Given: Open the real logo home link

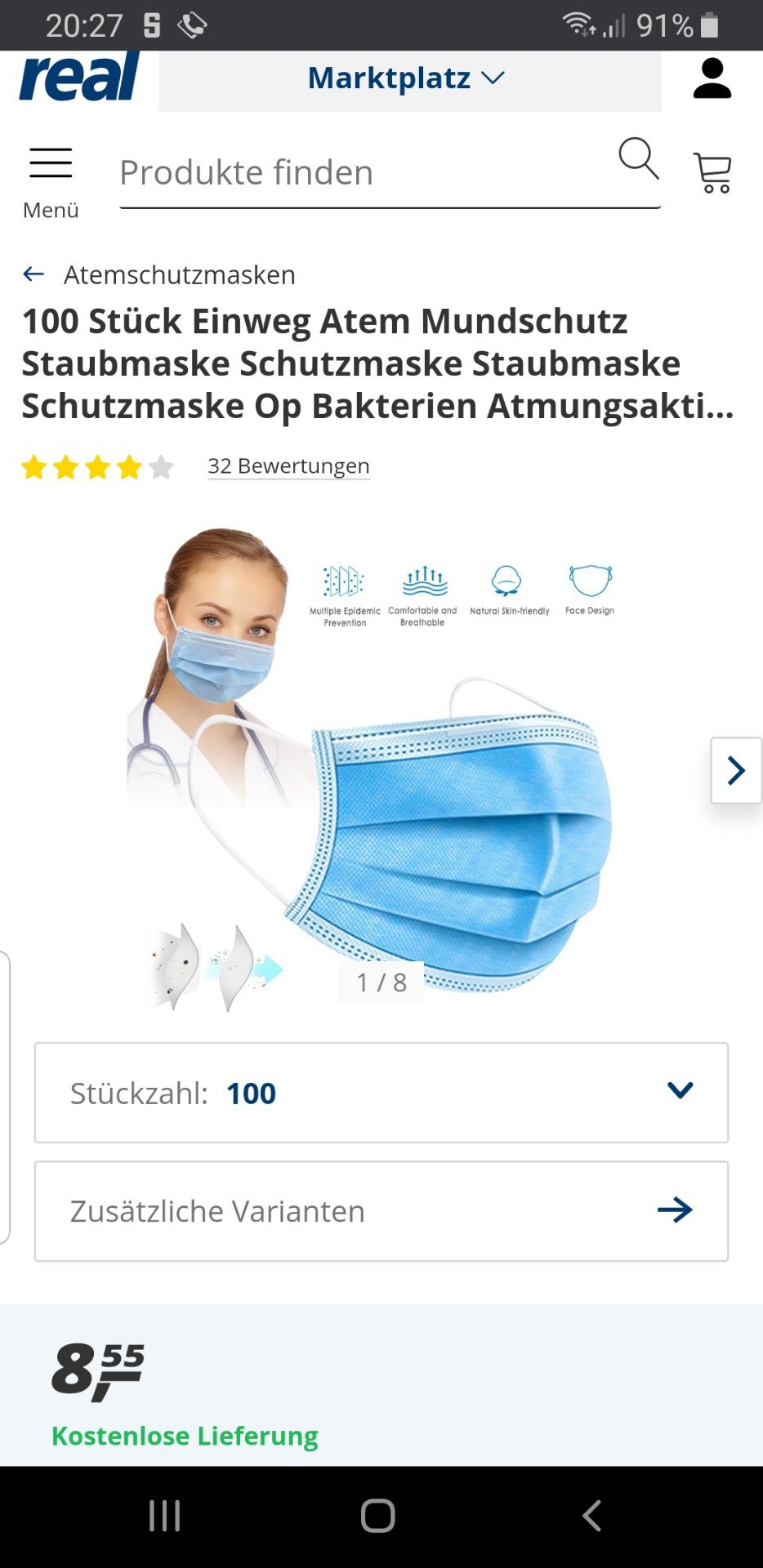Looking at the screenshot, I should (79, 78).
